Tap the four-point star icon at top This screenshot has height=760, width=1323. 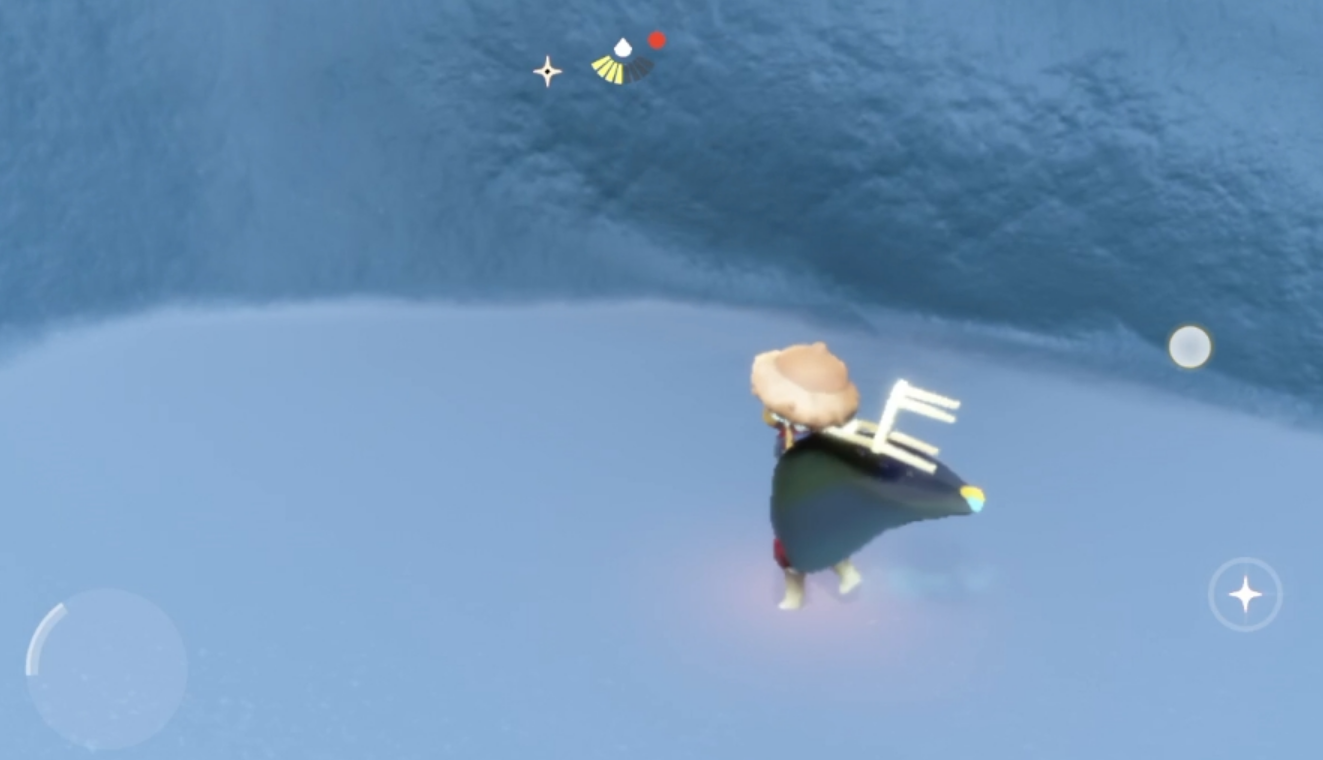[x=547, y=71]
